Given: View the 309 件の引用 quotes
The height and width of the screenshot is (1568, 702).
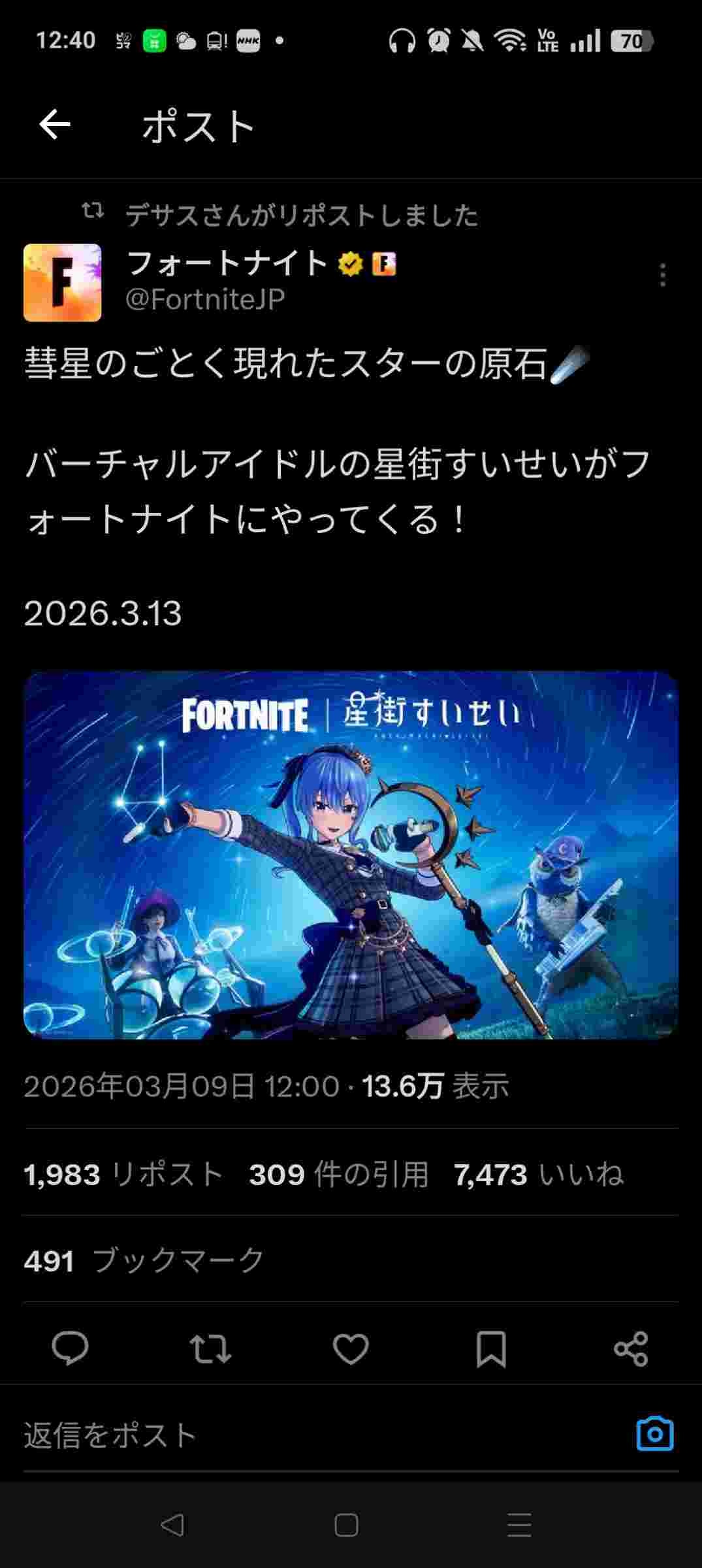Looking at the screenshot, I should pyautogui.click(x=338, y=1174).
